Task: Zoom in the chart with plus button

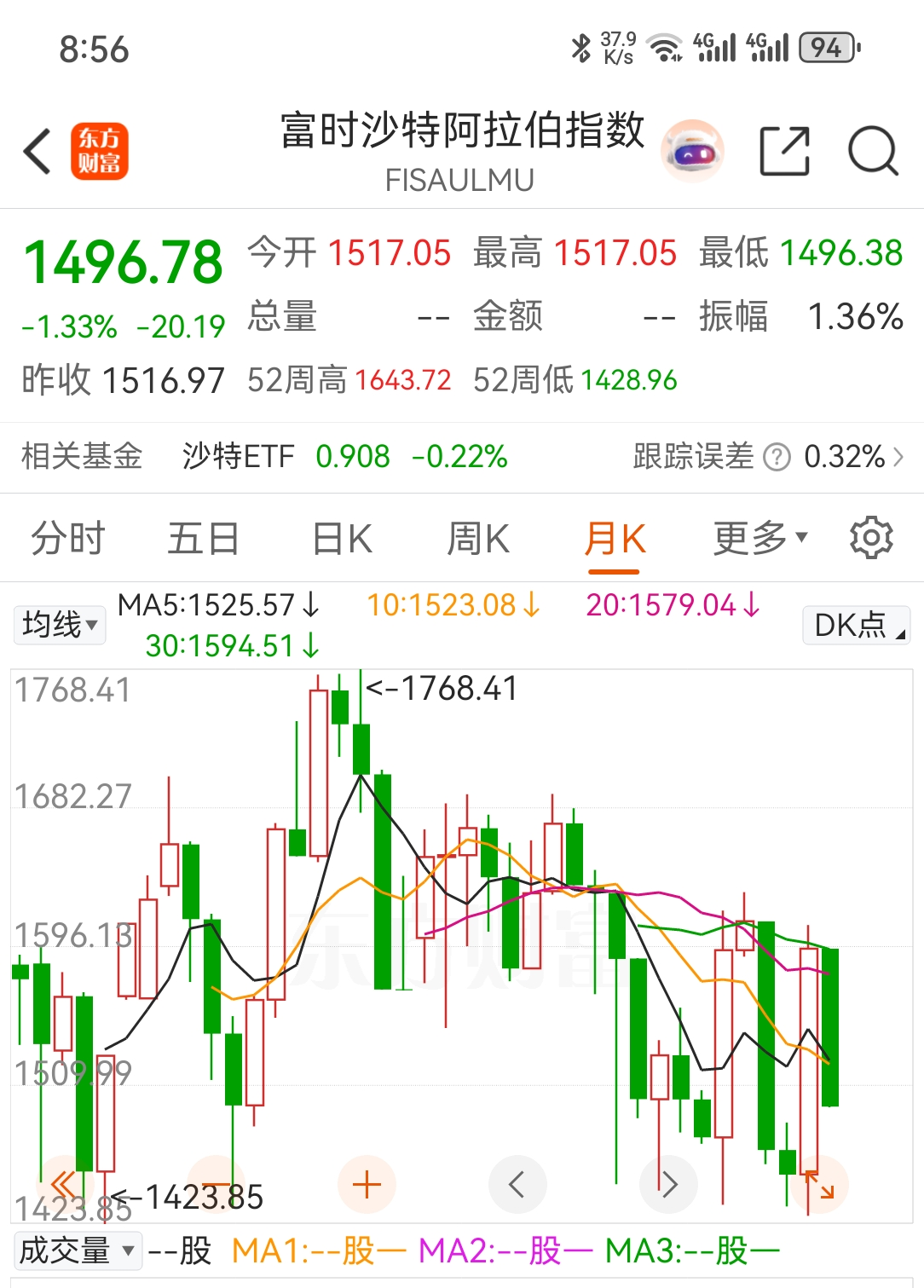Action: [367, 1185]
